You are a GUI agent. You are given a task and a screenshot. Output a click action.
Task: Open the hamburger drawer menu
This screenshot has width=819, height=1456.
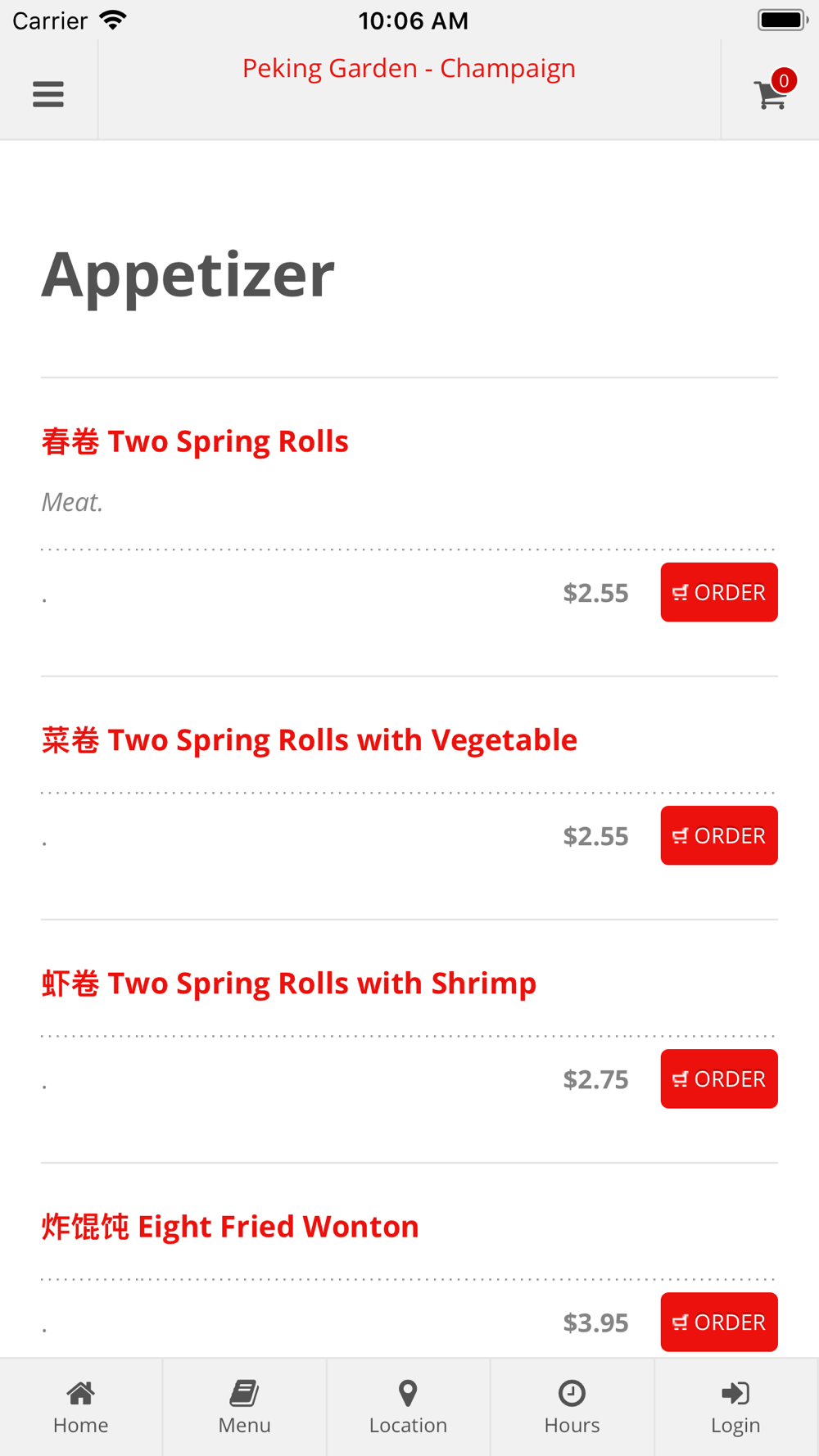(48, 94)
